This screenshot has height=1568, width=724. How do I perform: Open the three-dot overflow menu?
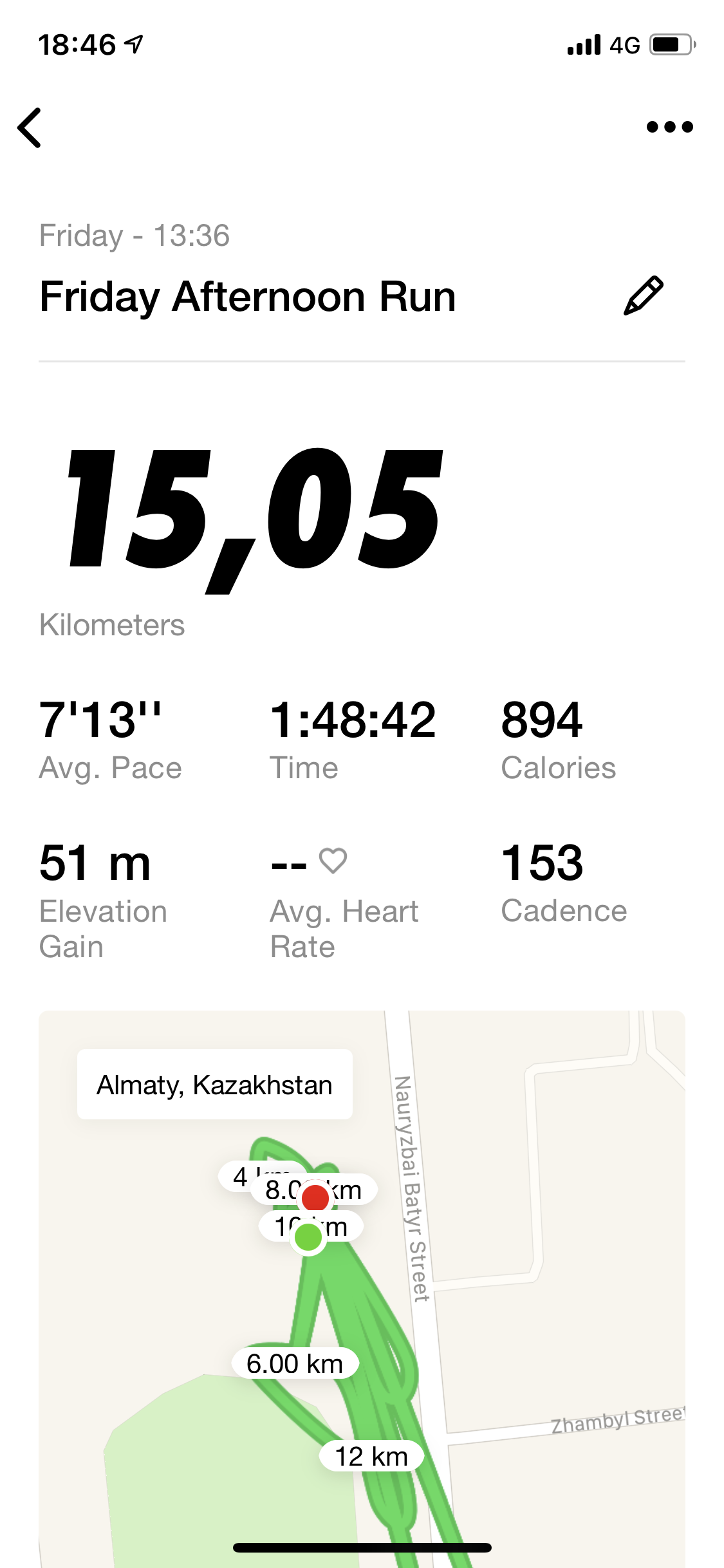click(x=669, y=127)
